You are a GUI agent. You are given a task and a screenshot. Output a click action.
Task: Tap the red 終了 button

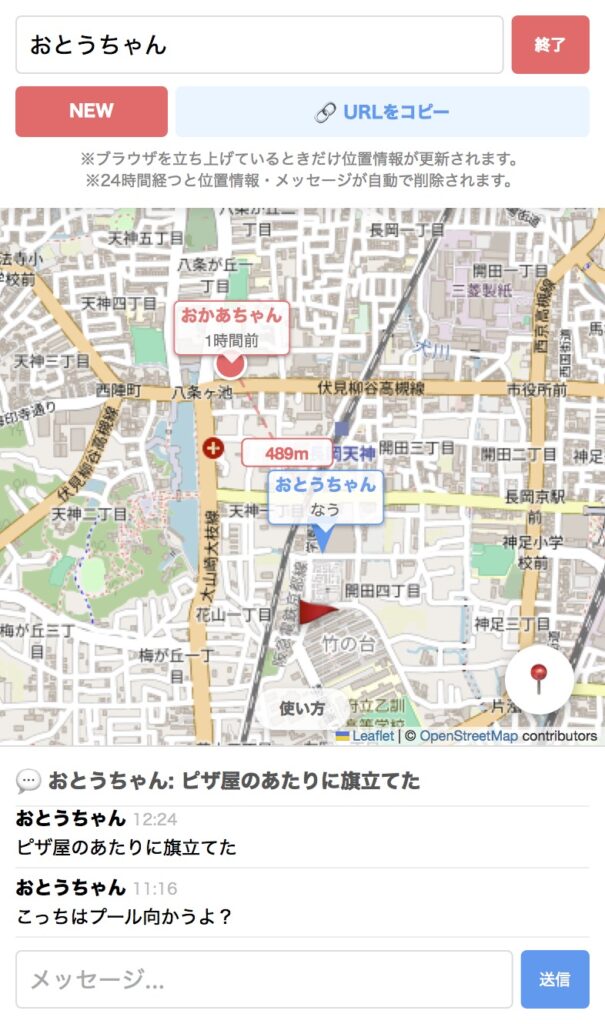click(550, 45)
